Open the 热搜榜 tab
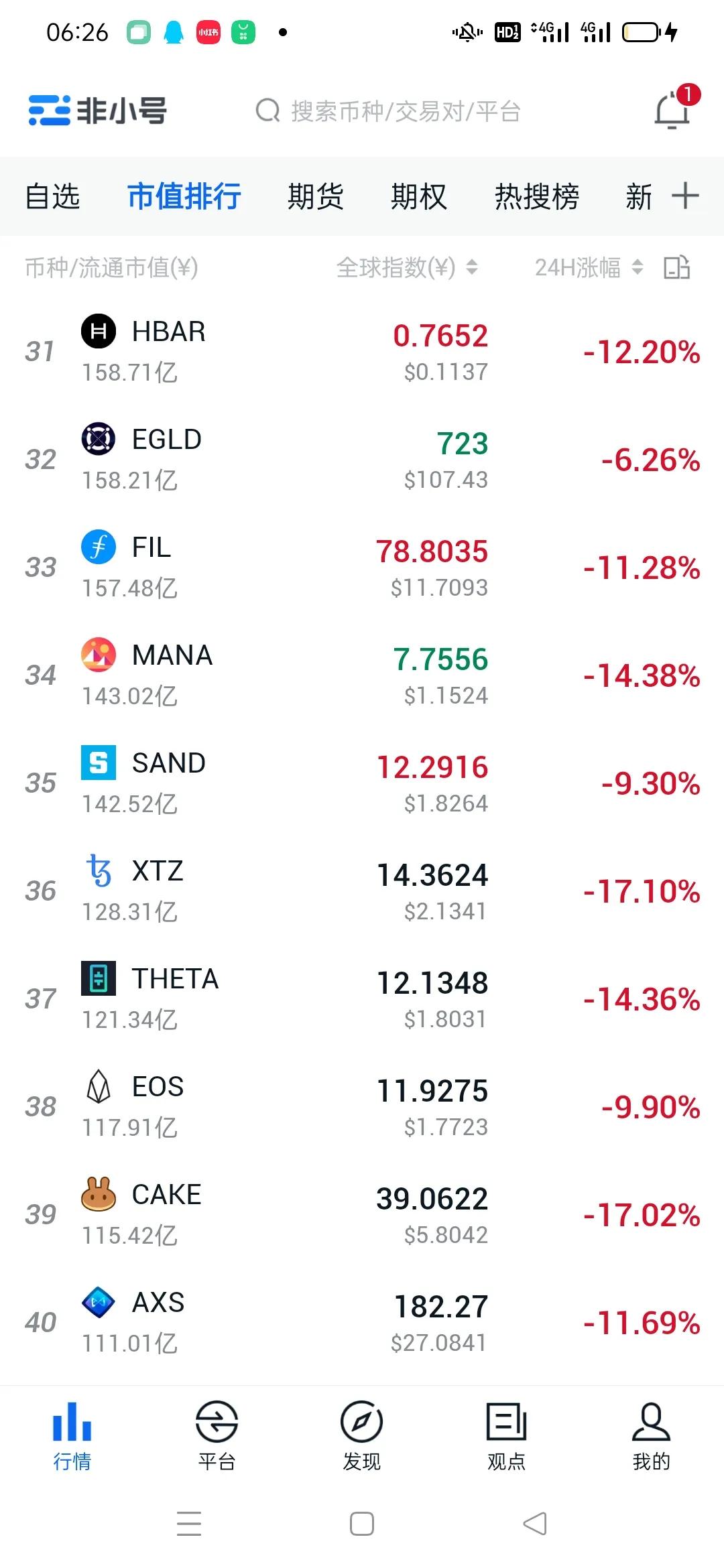724x1568 pixels. point(536,196)
